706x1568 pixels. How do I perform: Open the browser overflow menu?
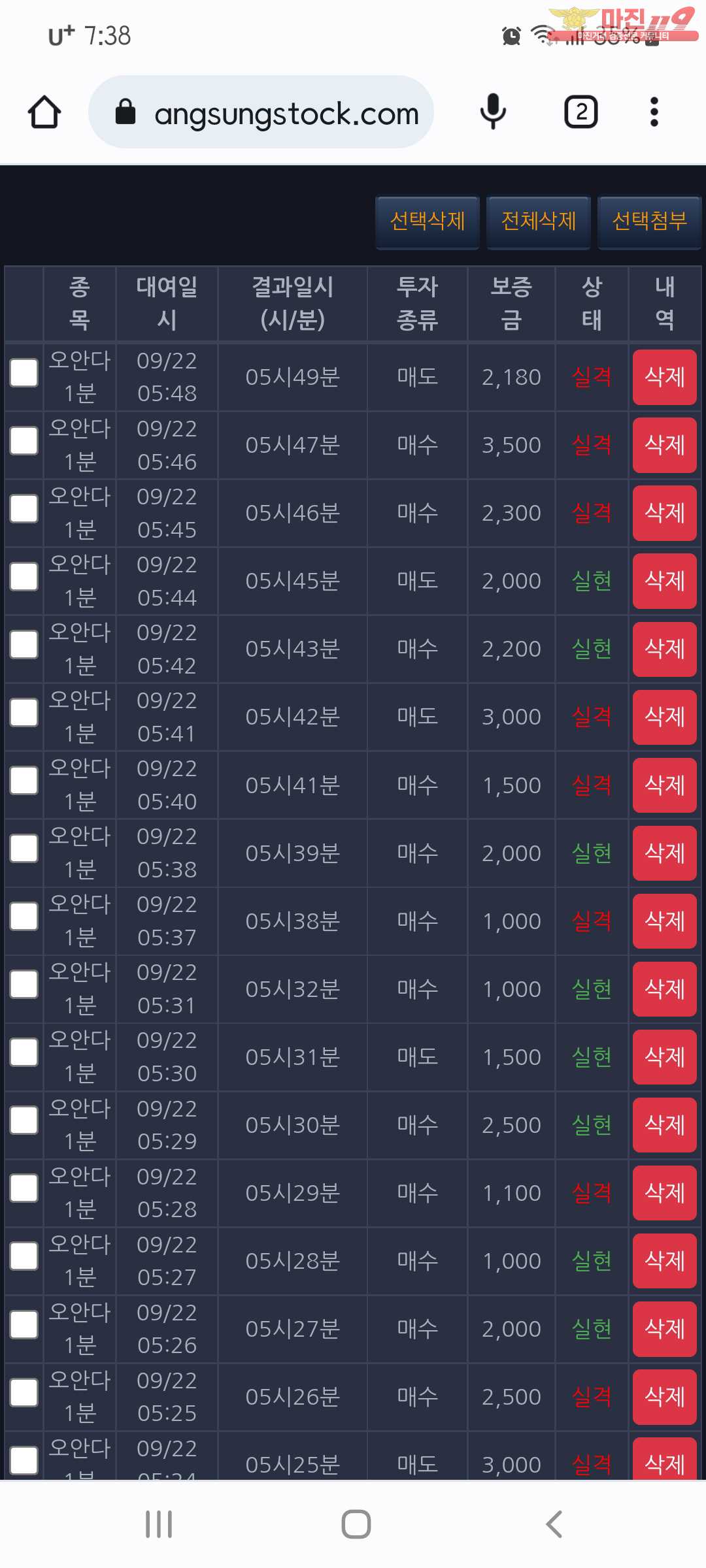[654, 112]
